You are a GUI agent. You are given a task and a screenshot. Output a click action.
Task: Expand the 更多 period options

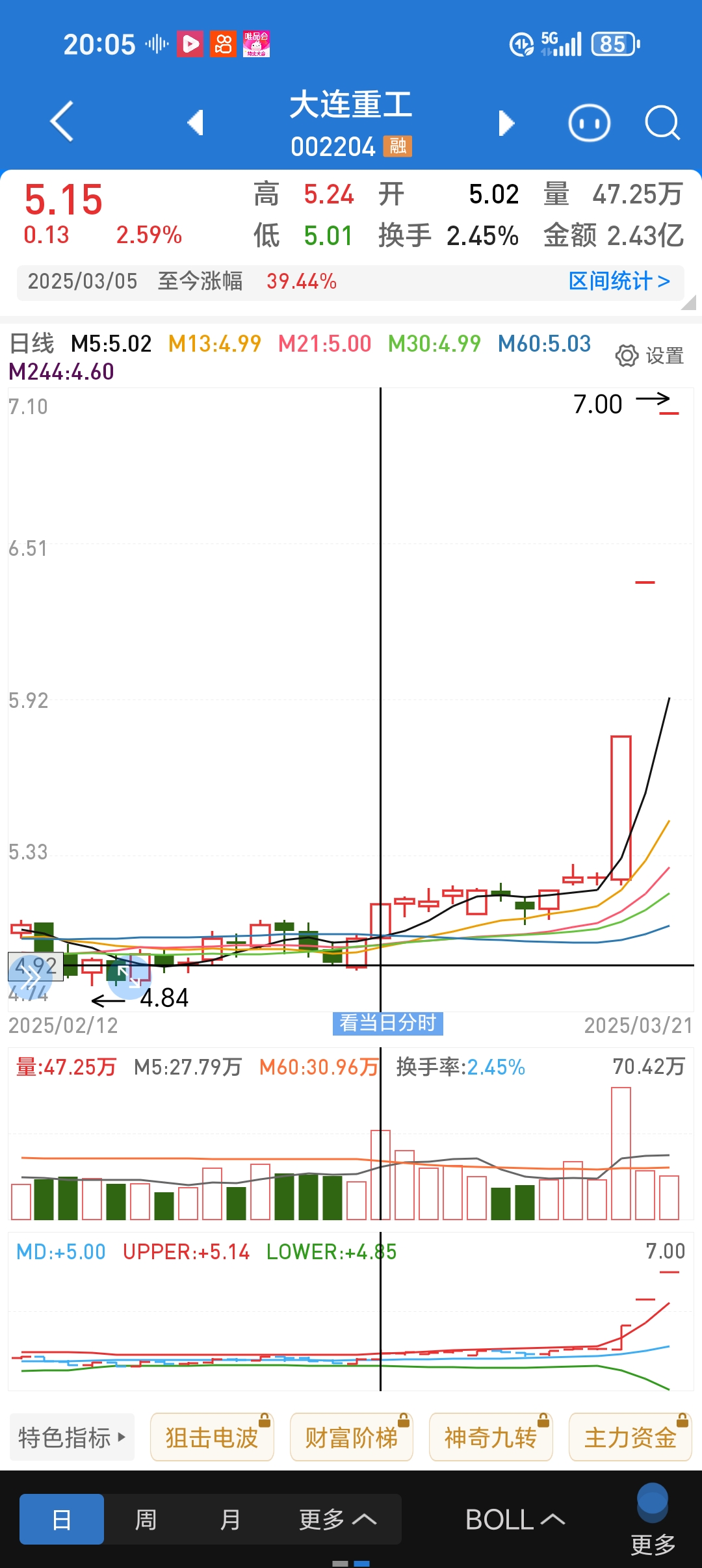pos(338,1519)
